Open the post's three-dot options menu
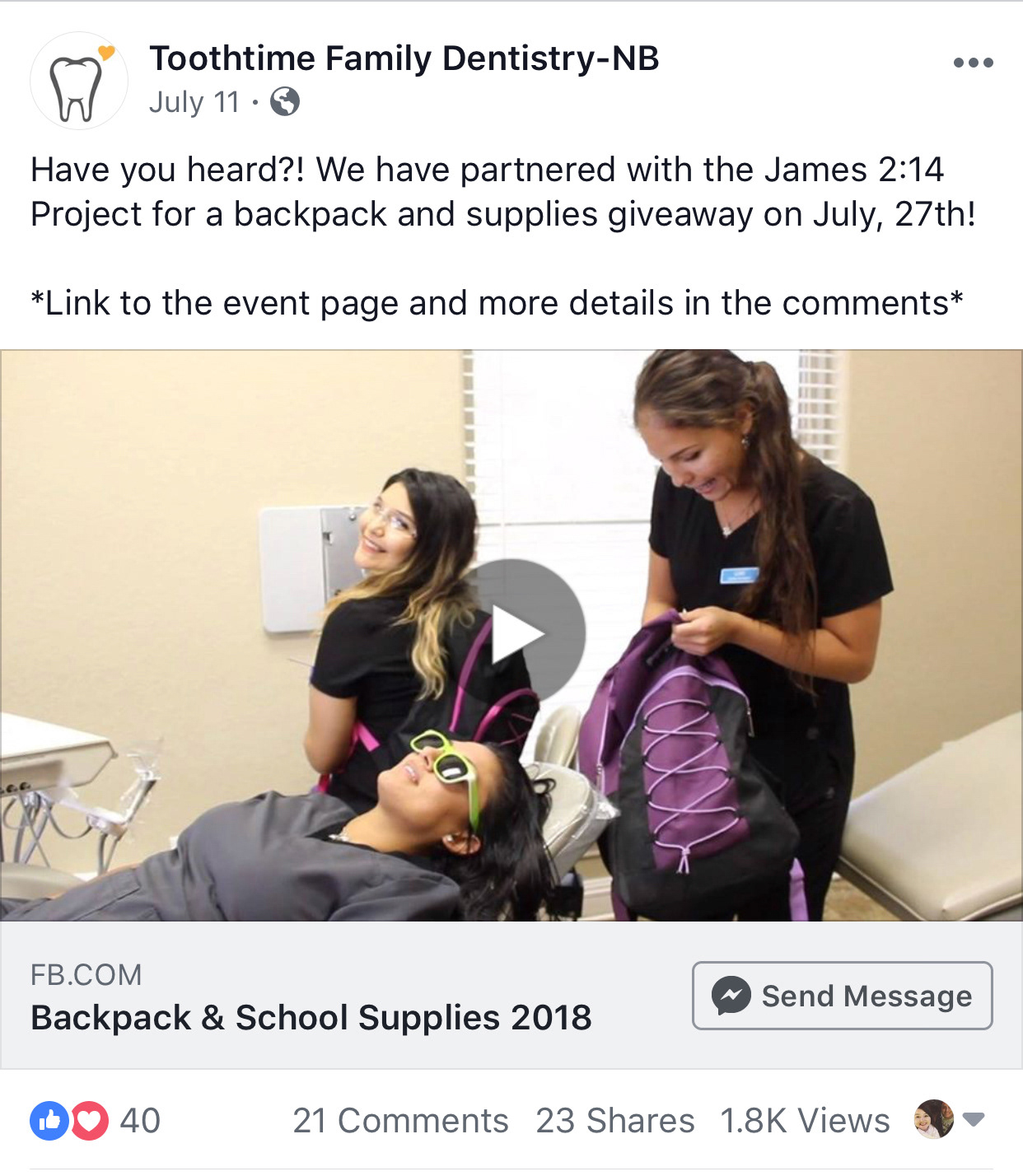This screenshot has width=1023, height=1176. click(973, 63)
